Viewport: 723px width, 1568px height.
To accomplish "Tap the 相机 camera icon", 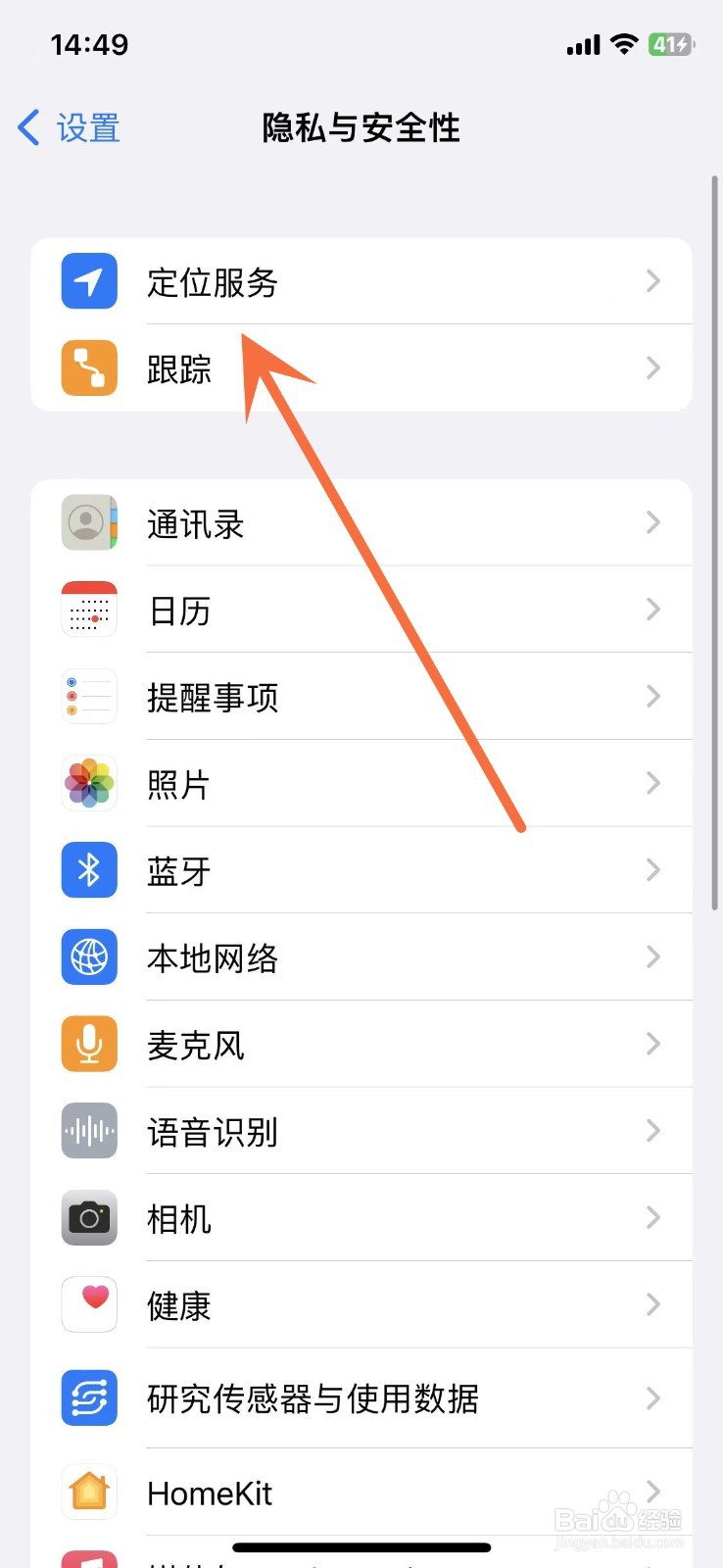I will 89,1218.
